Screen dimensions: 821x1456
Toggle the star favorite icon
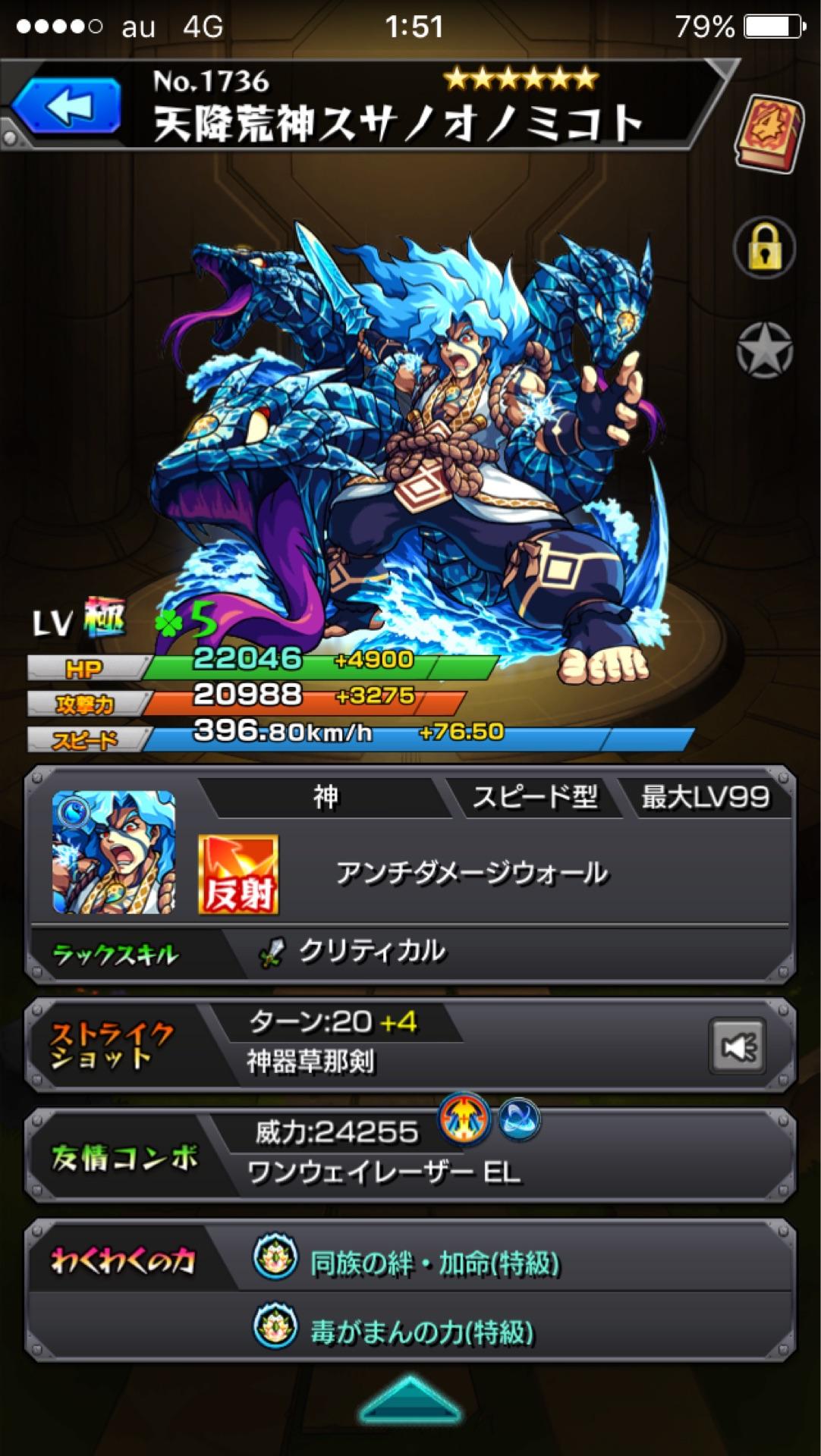tap(764, 350)
